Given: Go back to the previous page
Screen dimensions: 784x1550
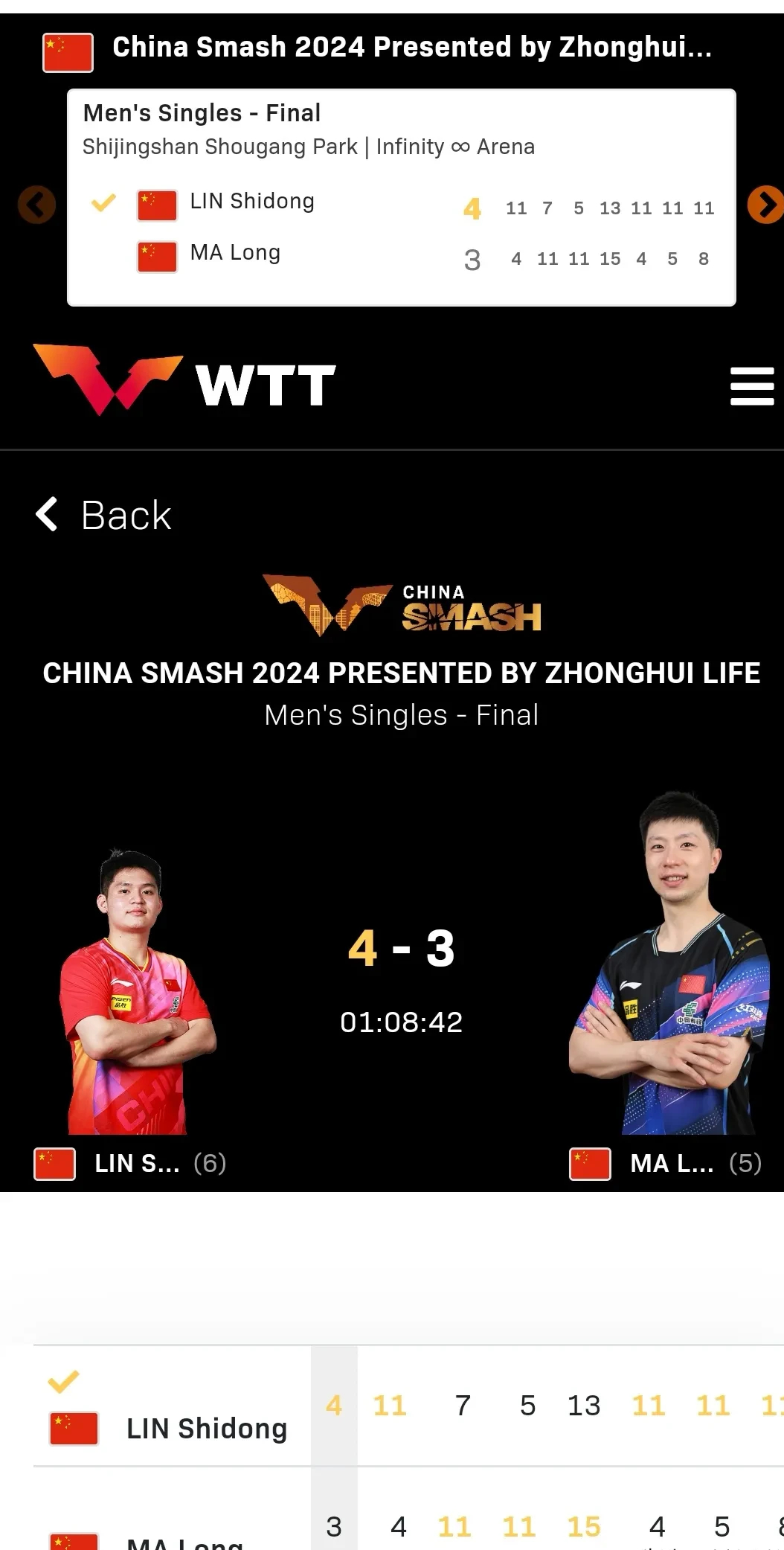Looking at the screenshot, I should 104,515.
